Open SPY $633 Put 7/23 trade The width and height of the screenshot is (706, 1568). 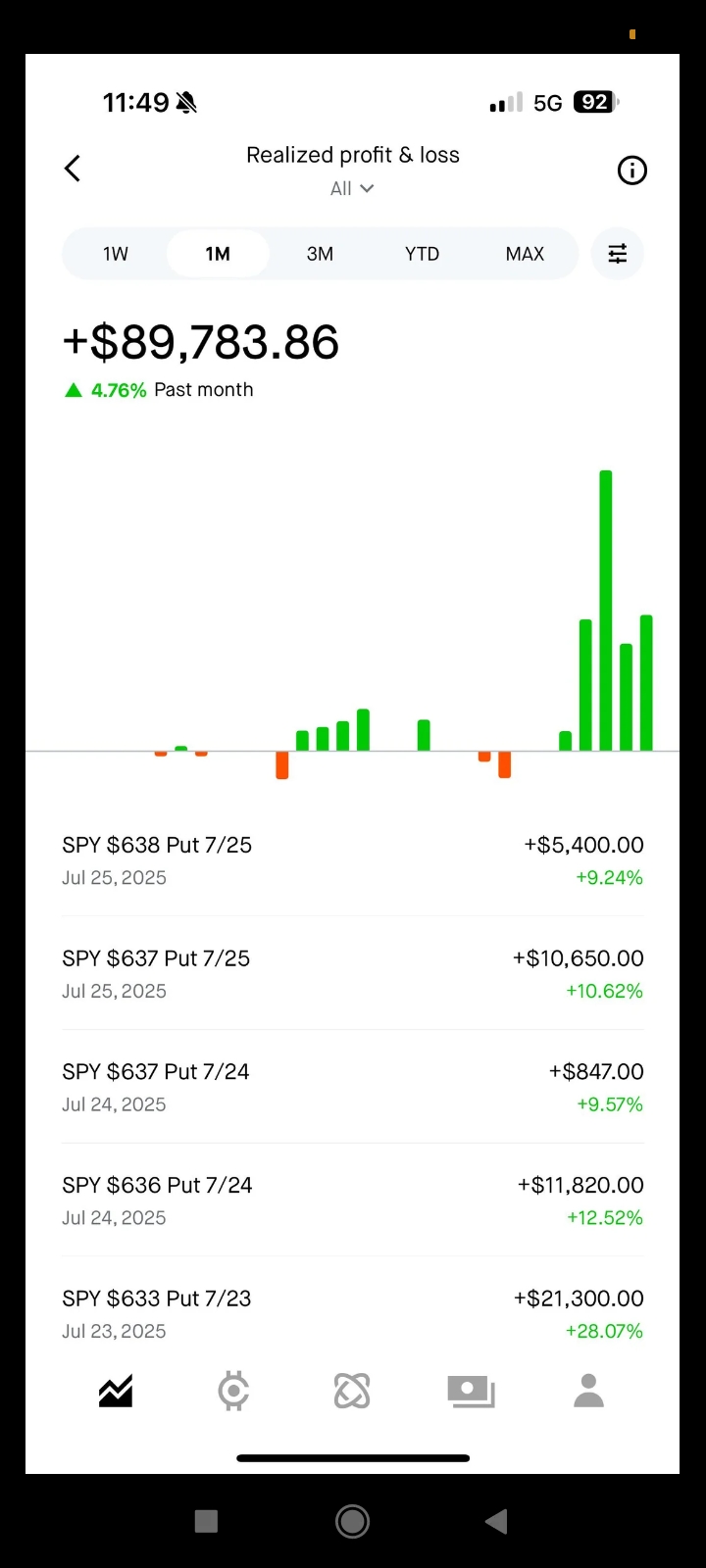(x=353, y=1313)
